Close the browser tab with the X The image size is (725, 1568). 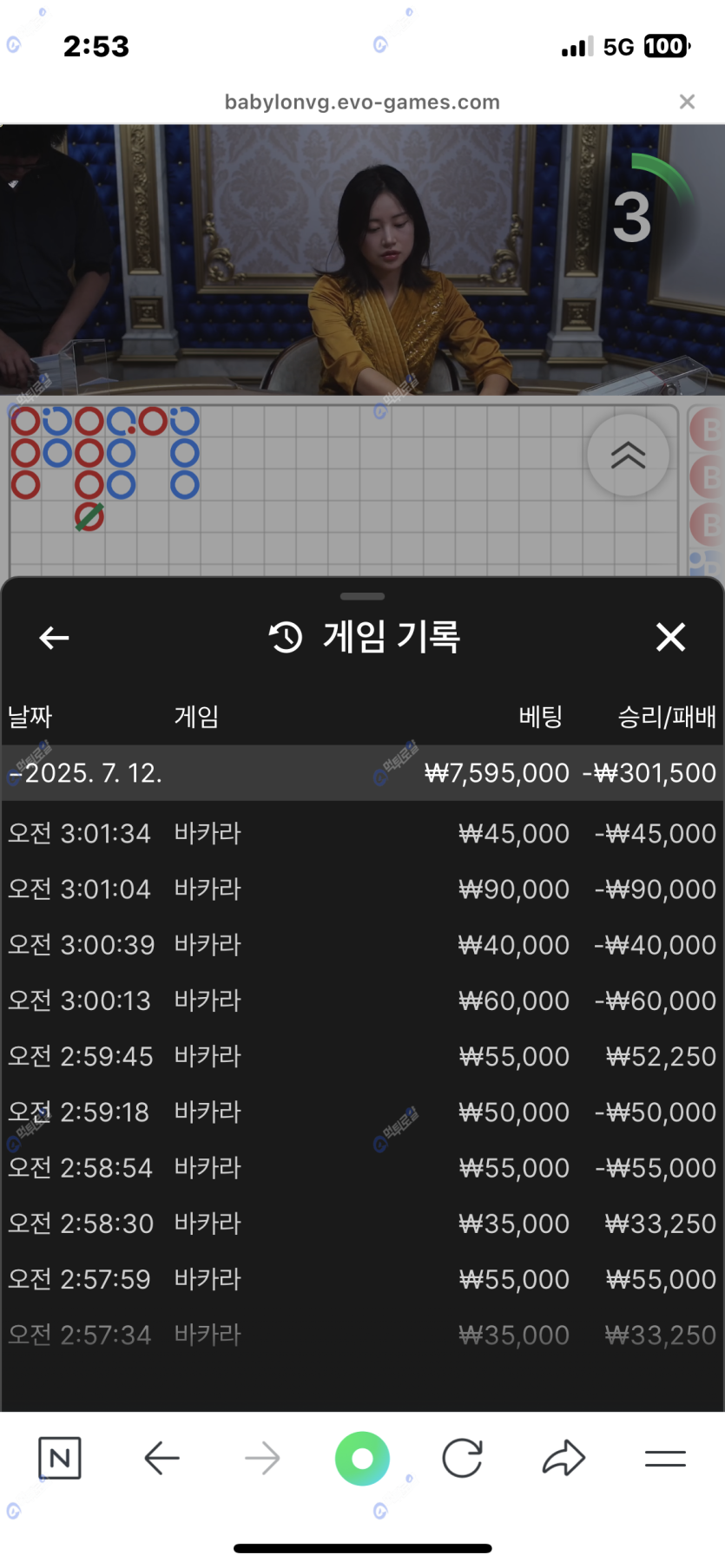(687, 102)
